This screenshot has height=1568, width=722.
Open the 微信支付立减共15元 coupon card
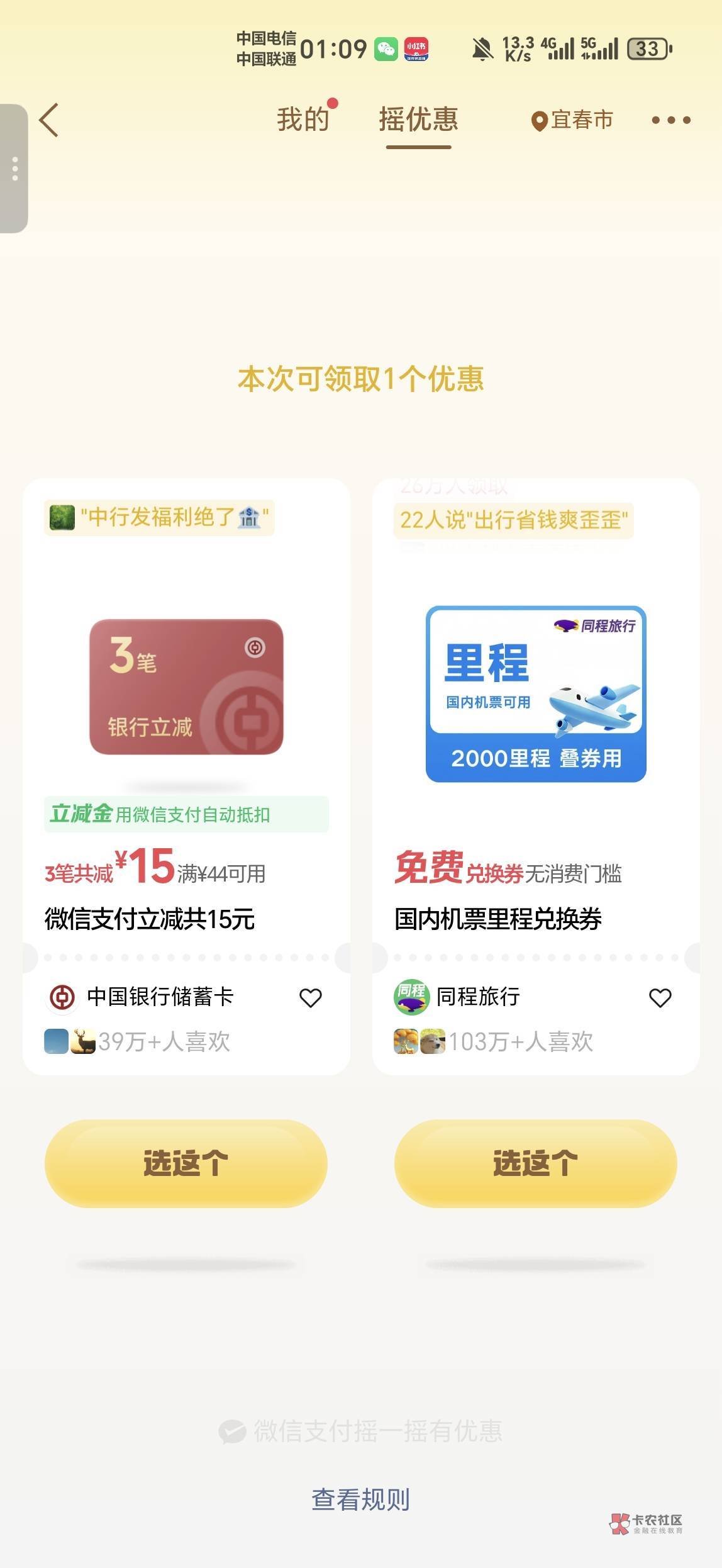[x=186, y=776]
